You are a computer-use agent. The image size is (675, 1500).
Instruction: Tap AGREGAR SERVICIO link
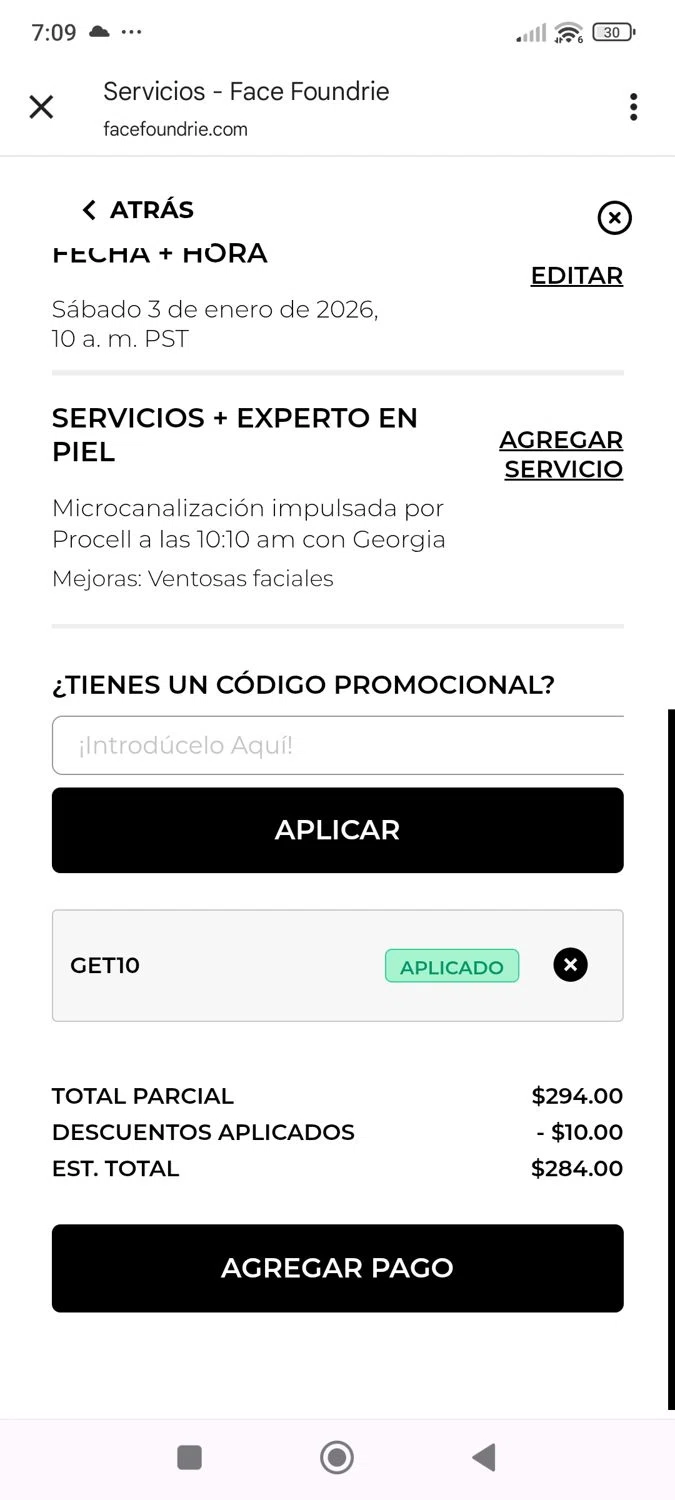561,455
